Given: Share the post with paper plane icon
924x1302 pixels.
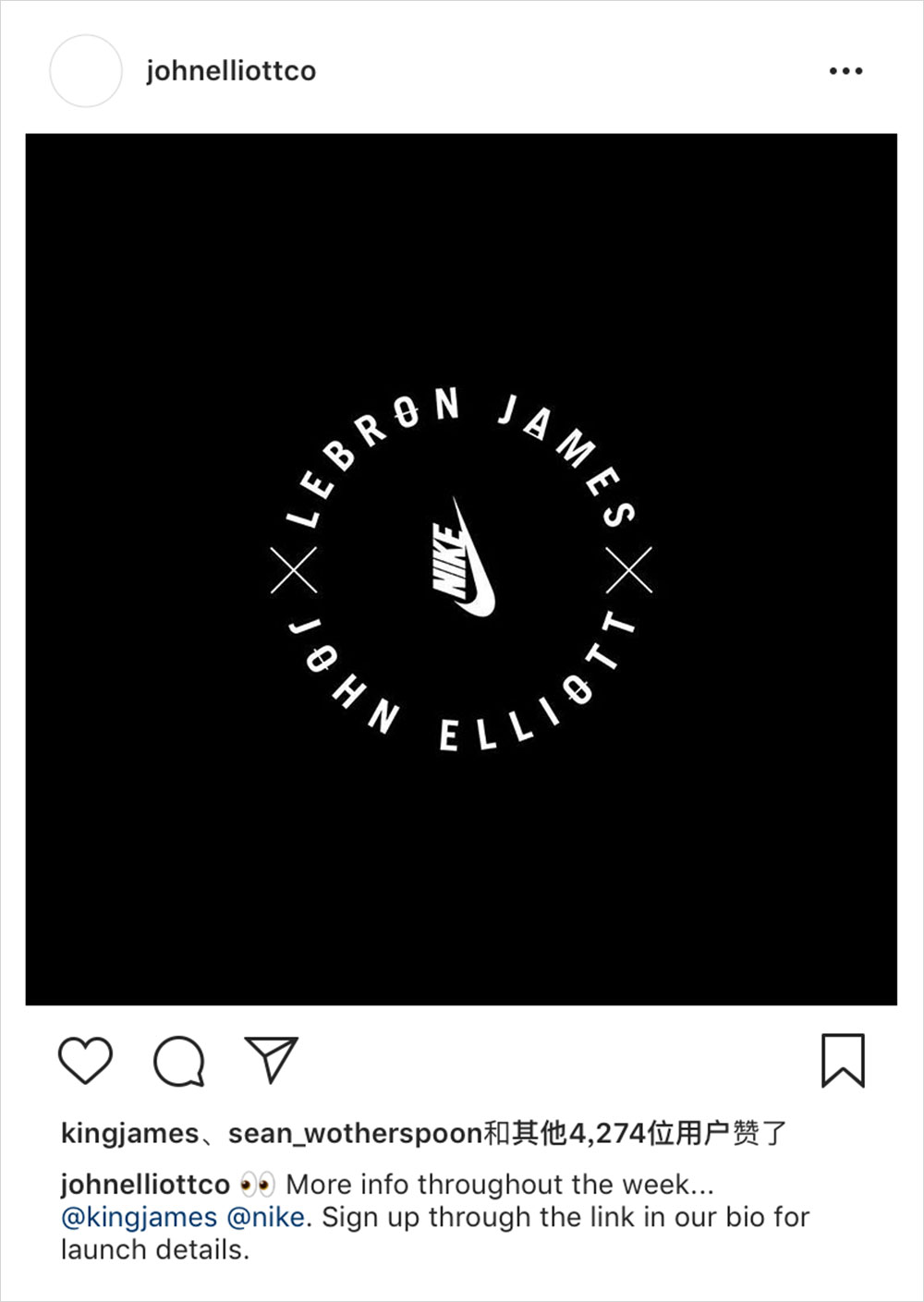Looking at the screenshot, I should point(271,1059).
